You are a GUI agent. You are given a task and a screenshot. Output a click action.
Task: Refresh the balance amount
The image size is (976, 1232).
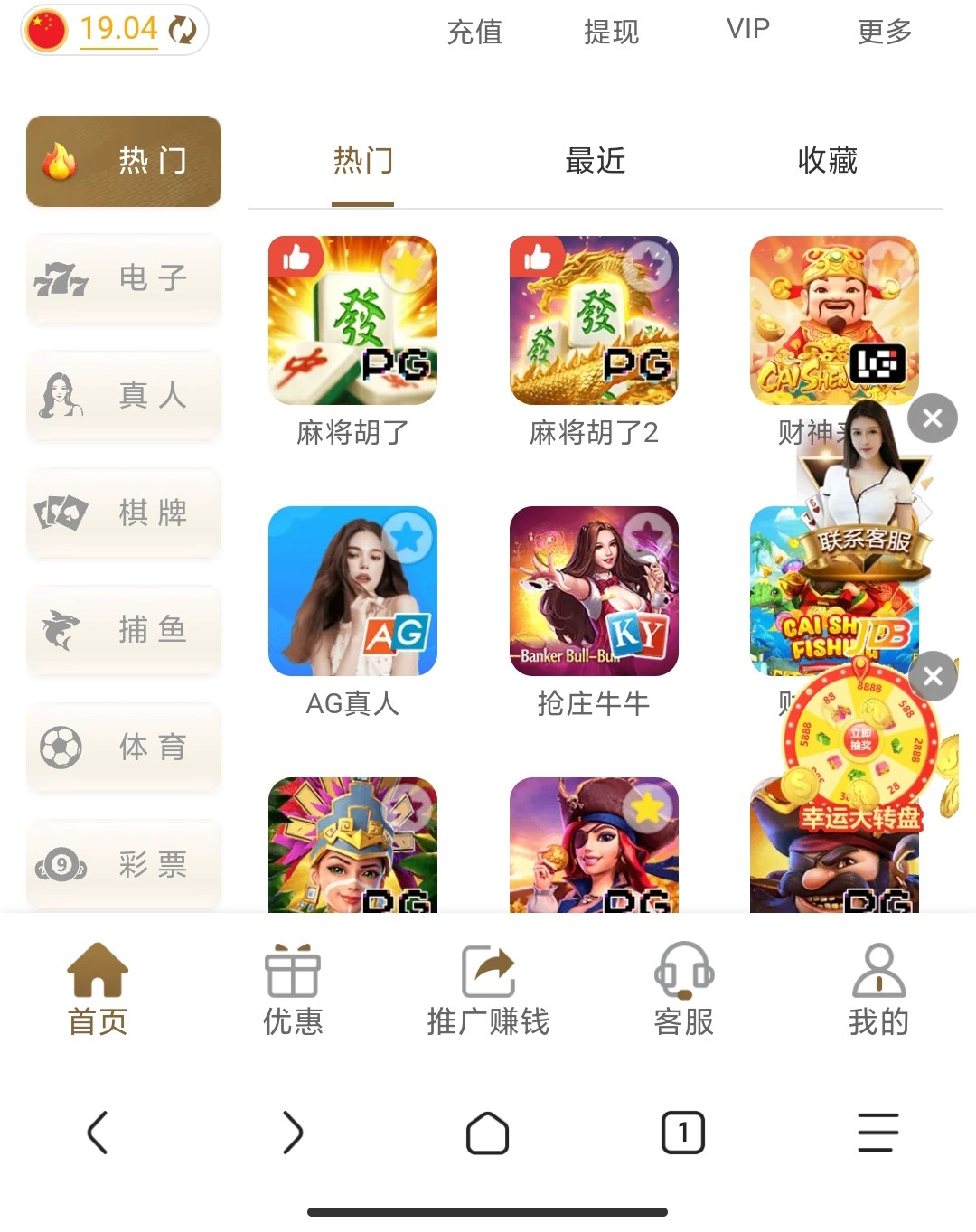tap(183, 30)
